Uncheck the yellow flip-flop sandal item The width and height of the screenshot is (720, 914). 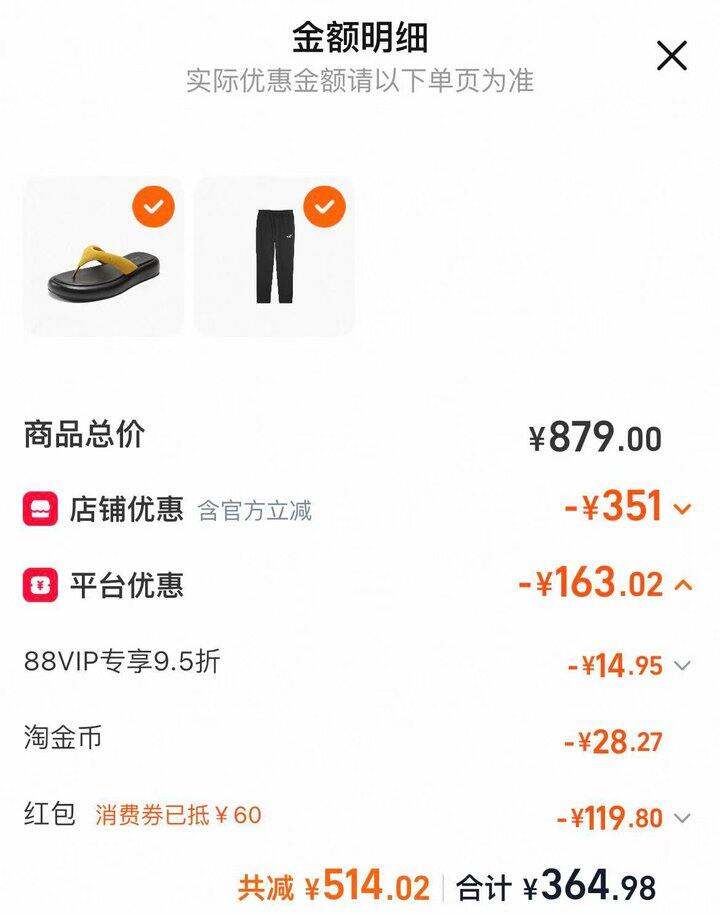pos(153,207)
